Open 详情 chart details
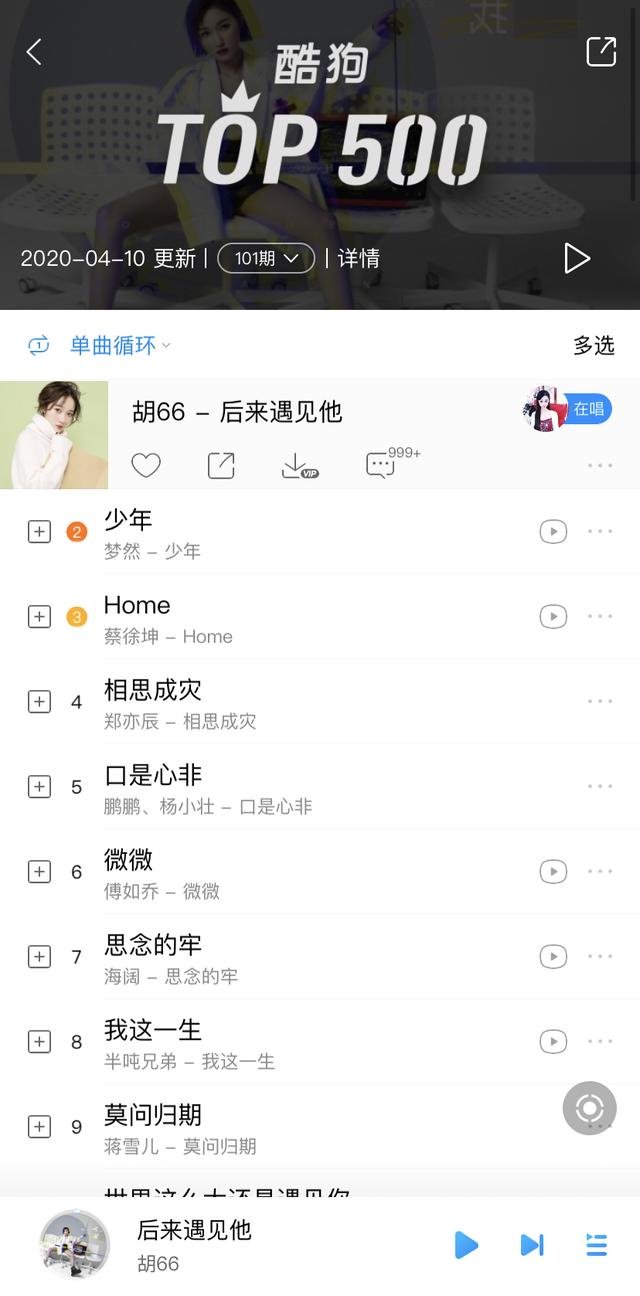The width and height of the screenshot is (640, 1296). (x=358, y=258)
